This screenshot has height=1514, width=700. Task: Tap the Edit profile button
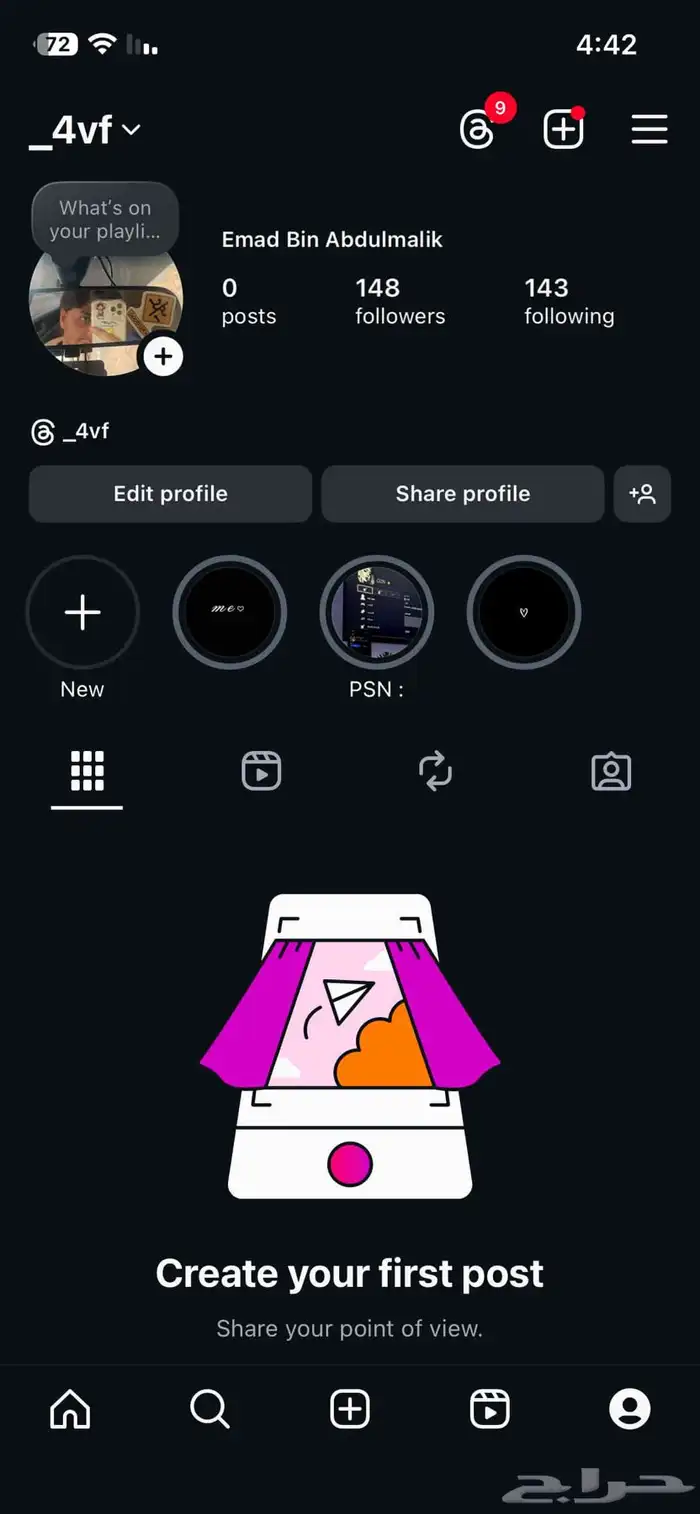click(170, 494)
